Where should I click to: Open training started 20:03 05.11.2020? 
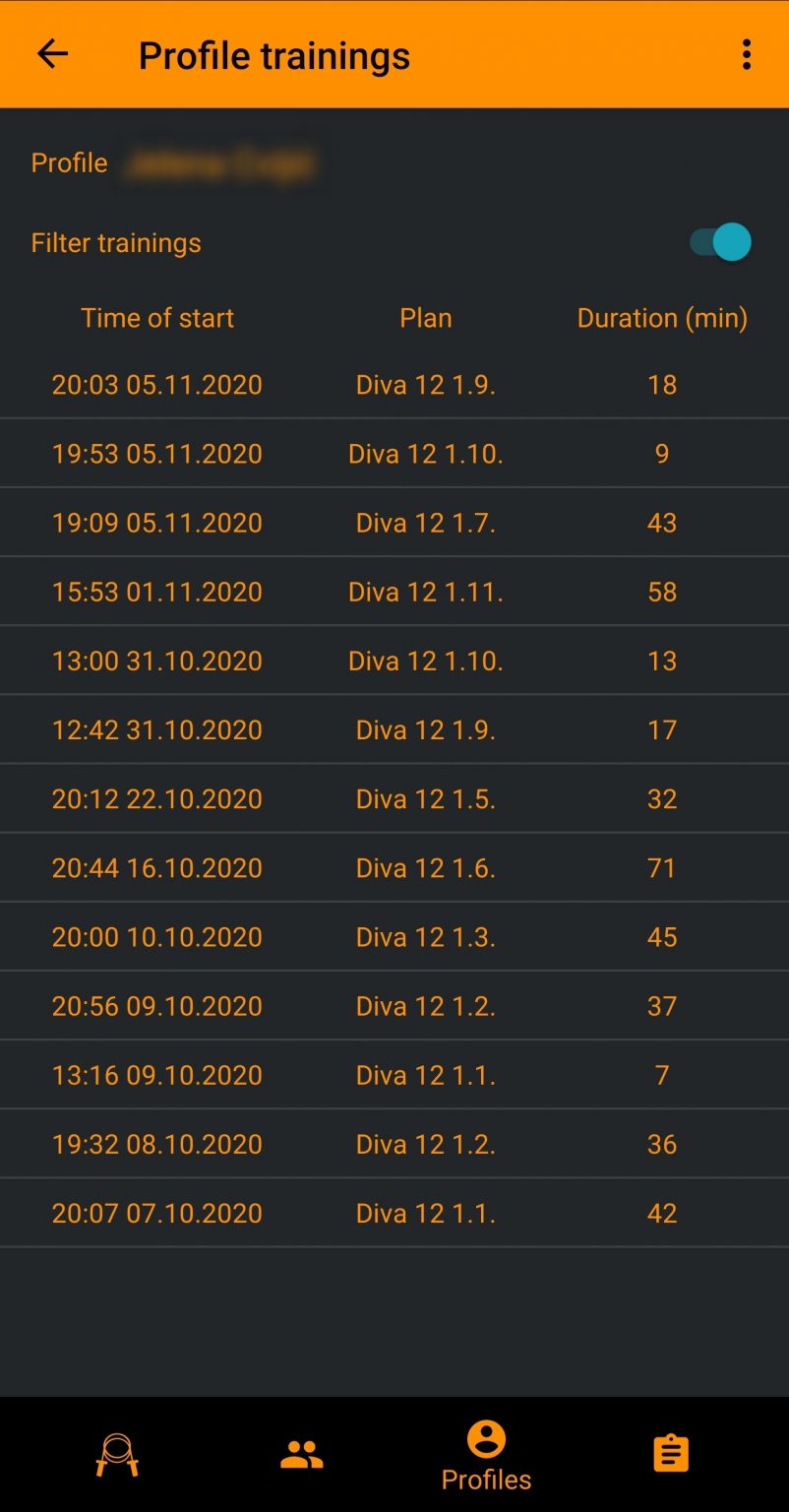pyautogui.click(x=394, y=384)
